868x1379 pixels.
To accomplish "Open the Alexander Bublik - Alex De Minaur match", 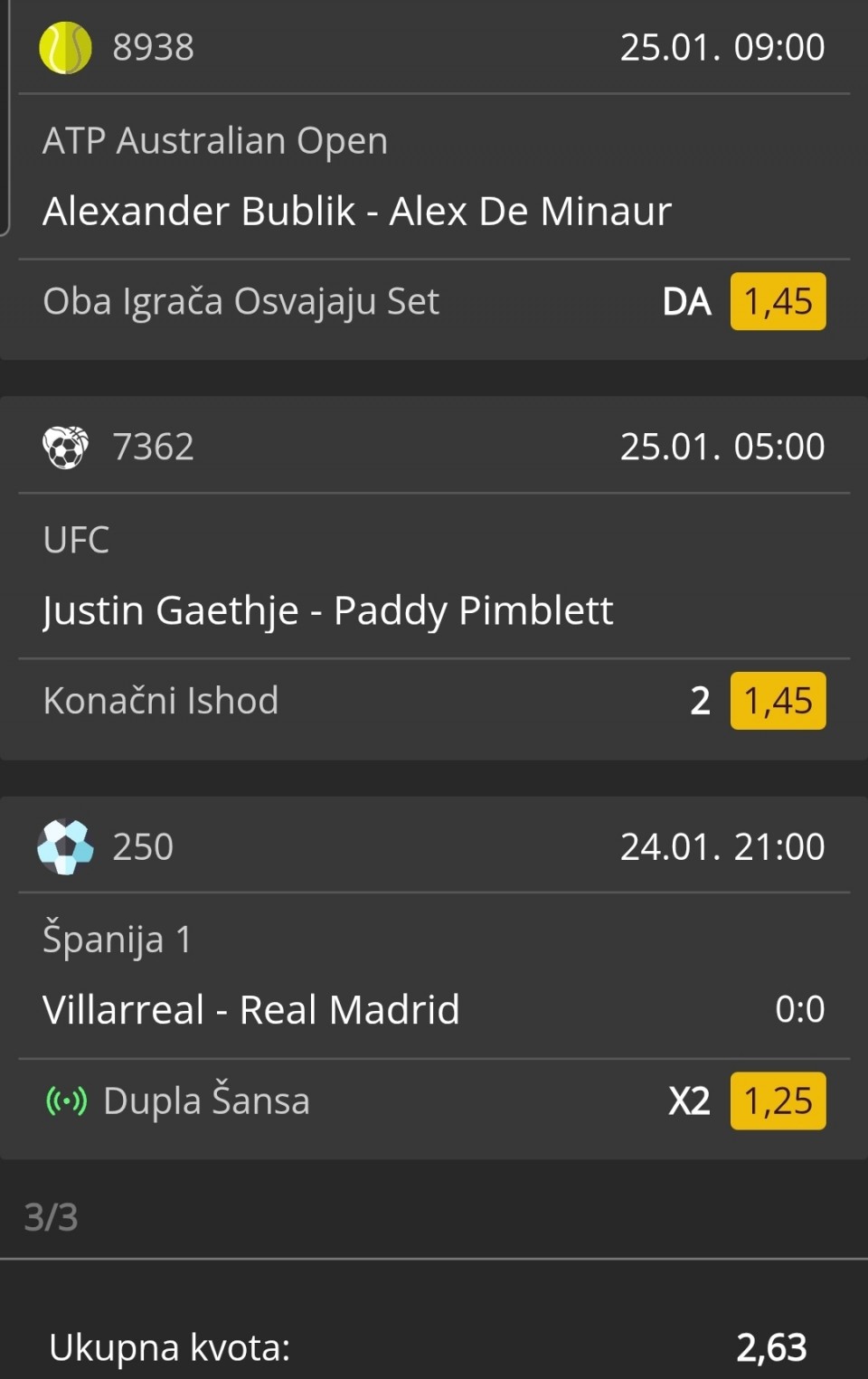I will [x=357, y=212].
